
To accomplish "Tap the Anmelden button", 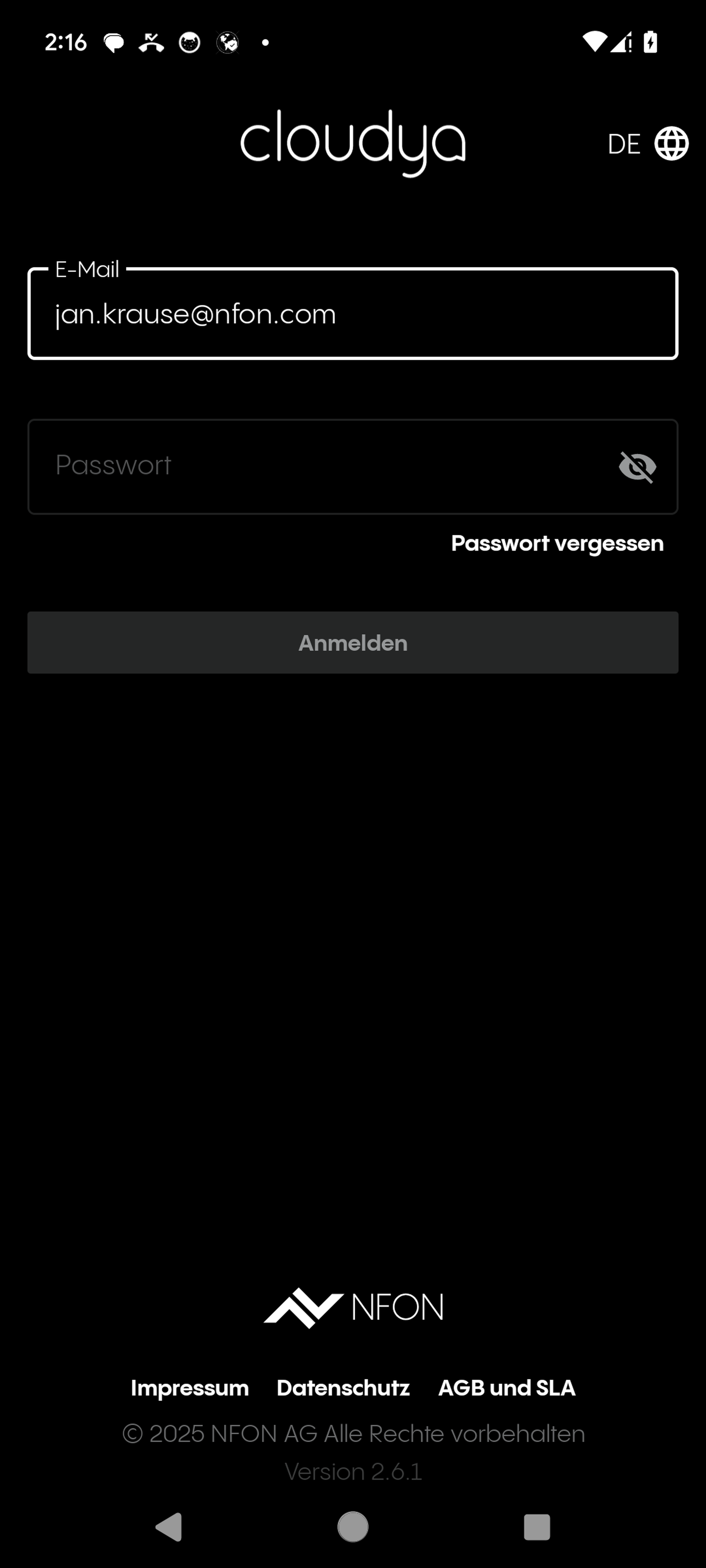I will [353, 643].
